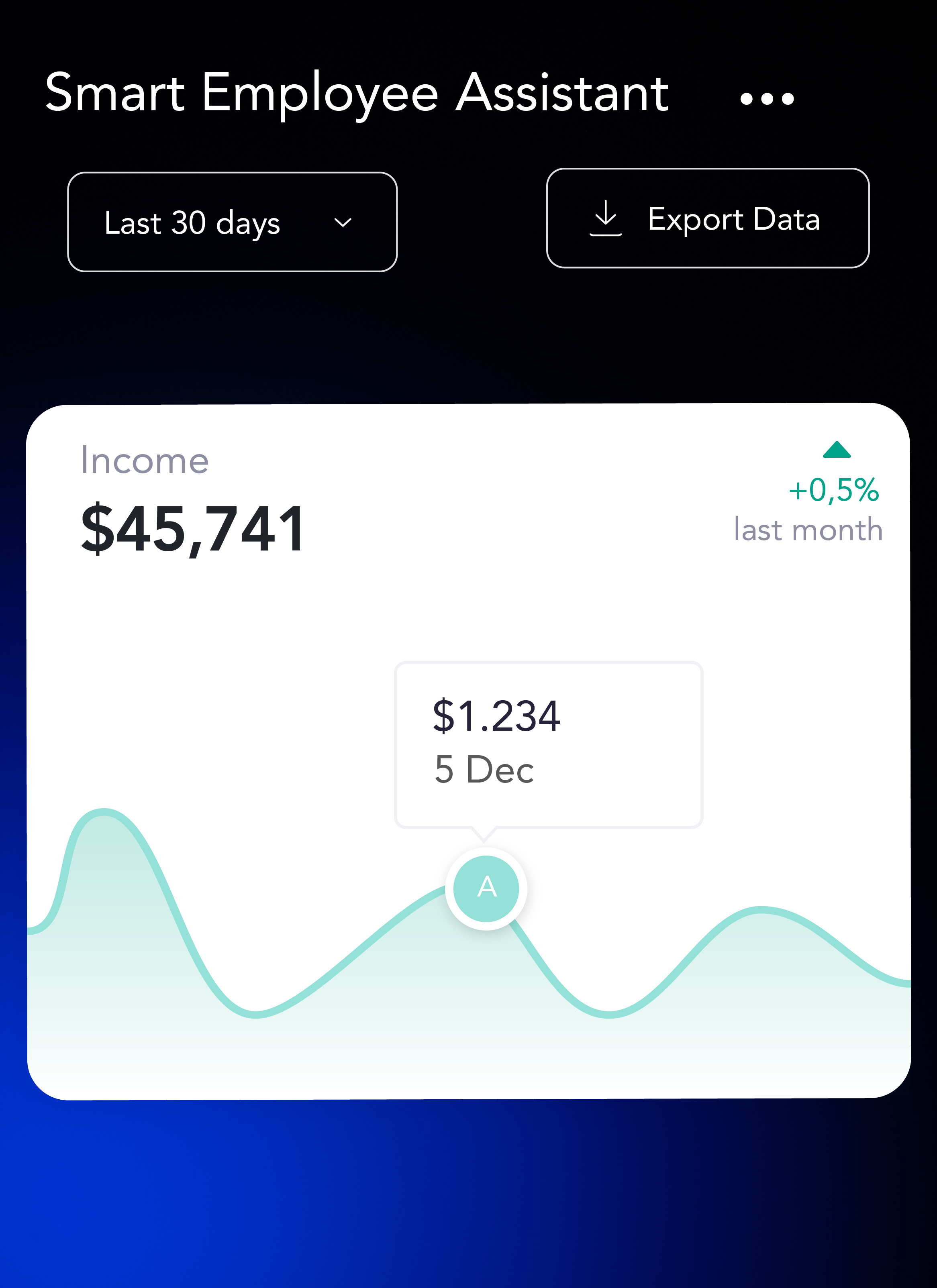The height and width of the screenshot is (1288, 937).
Task: Export the data
Action: click(x=707, y=218)
